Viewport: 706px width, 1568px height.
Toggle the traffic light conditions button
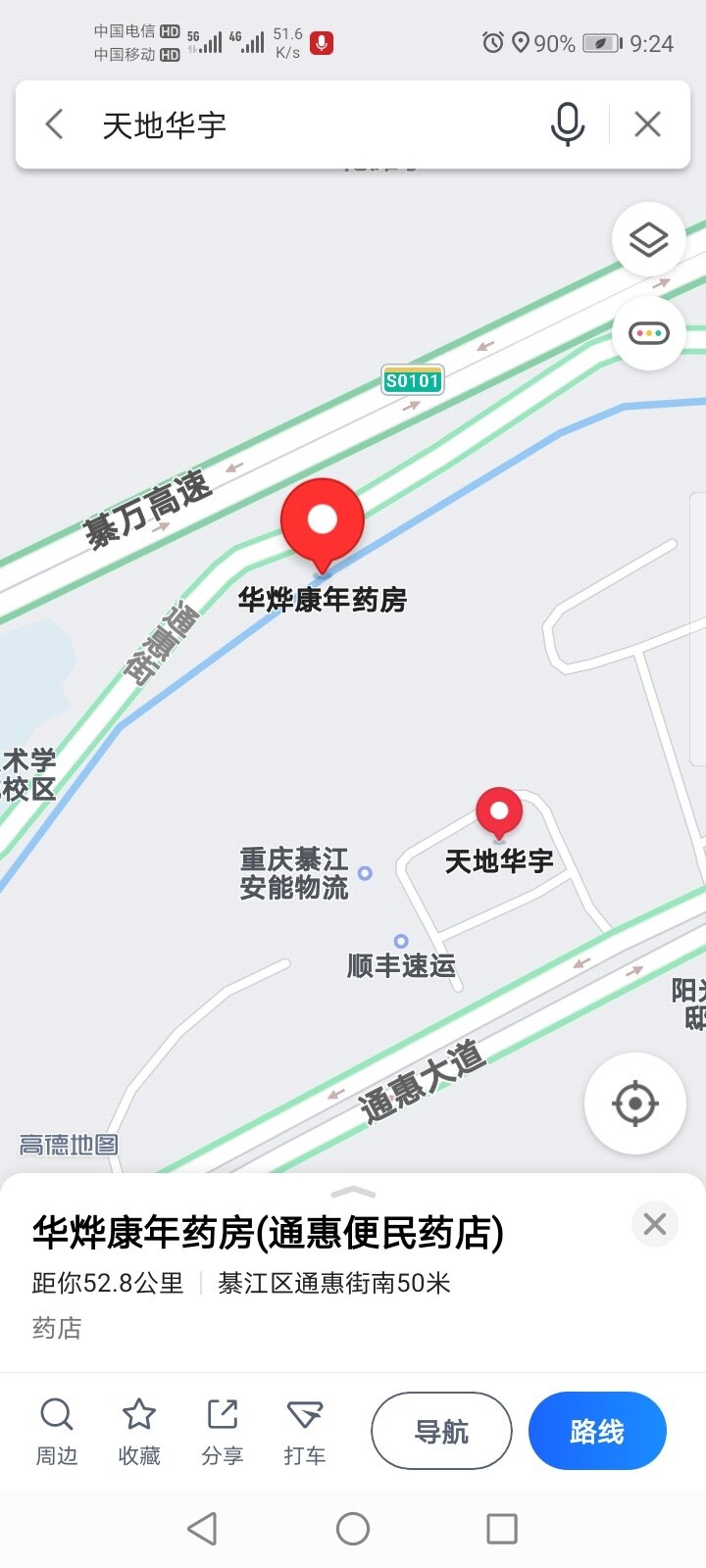coord(648,333)
